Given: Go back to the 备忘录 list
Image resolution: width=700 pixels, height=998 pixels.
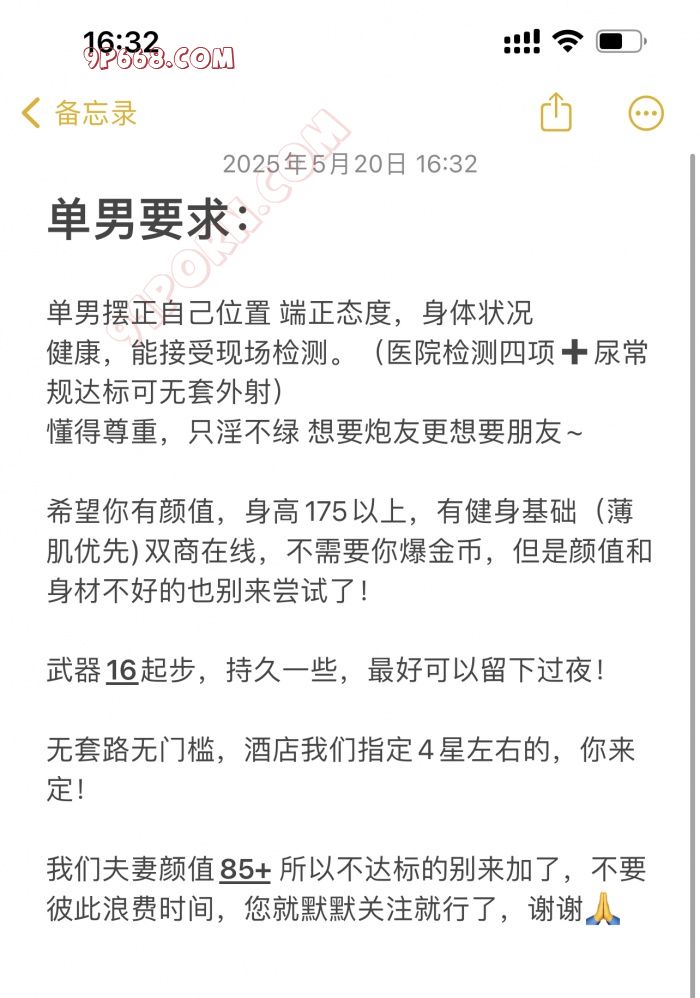Looking at the screenshot, I should (x=79, y=113).
